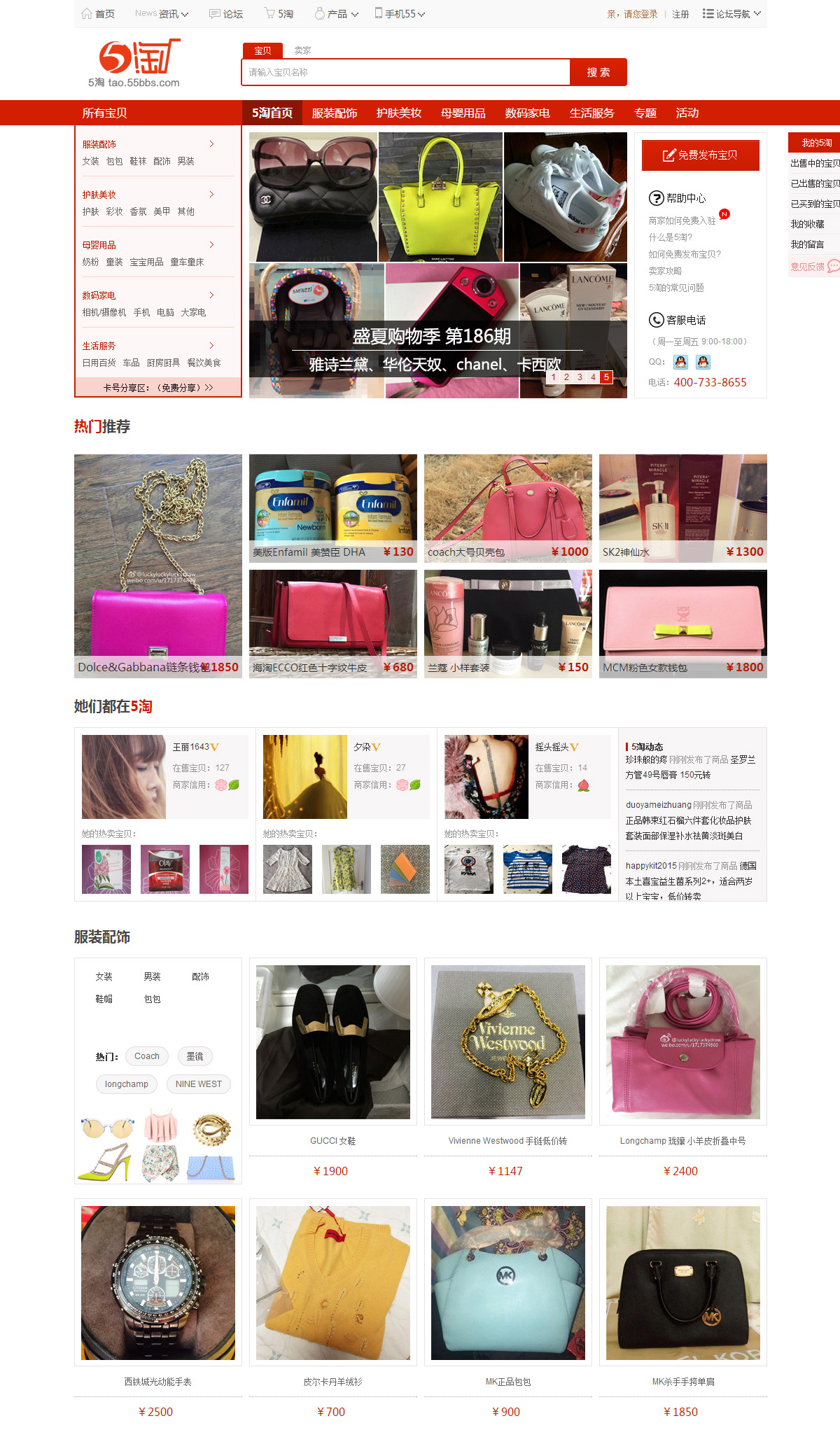Click the list icon beside 论坛导航

tap(709, 13)
